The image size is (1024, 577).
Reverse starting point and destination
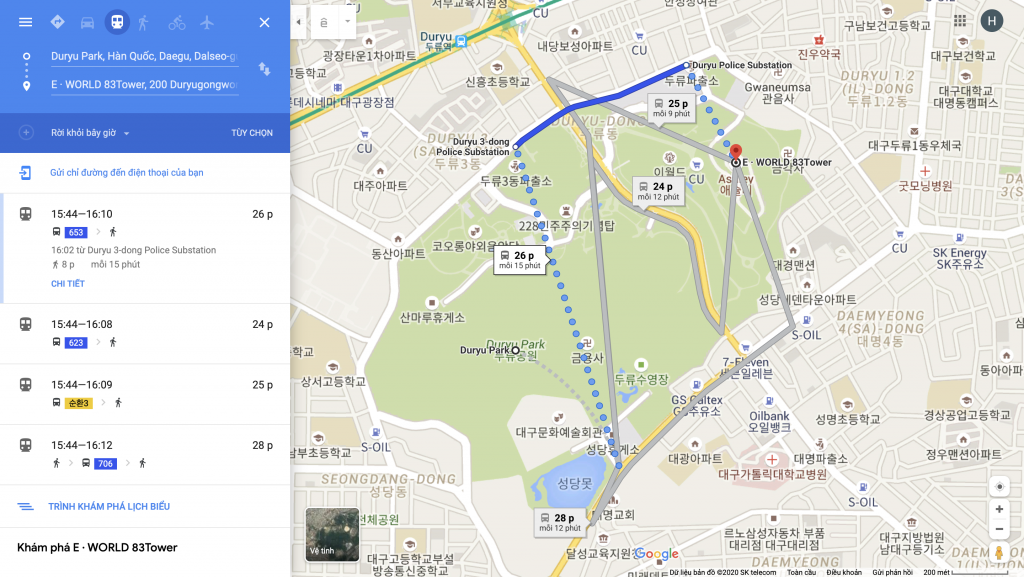tap(264, 69)
